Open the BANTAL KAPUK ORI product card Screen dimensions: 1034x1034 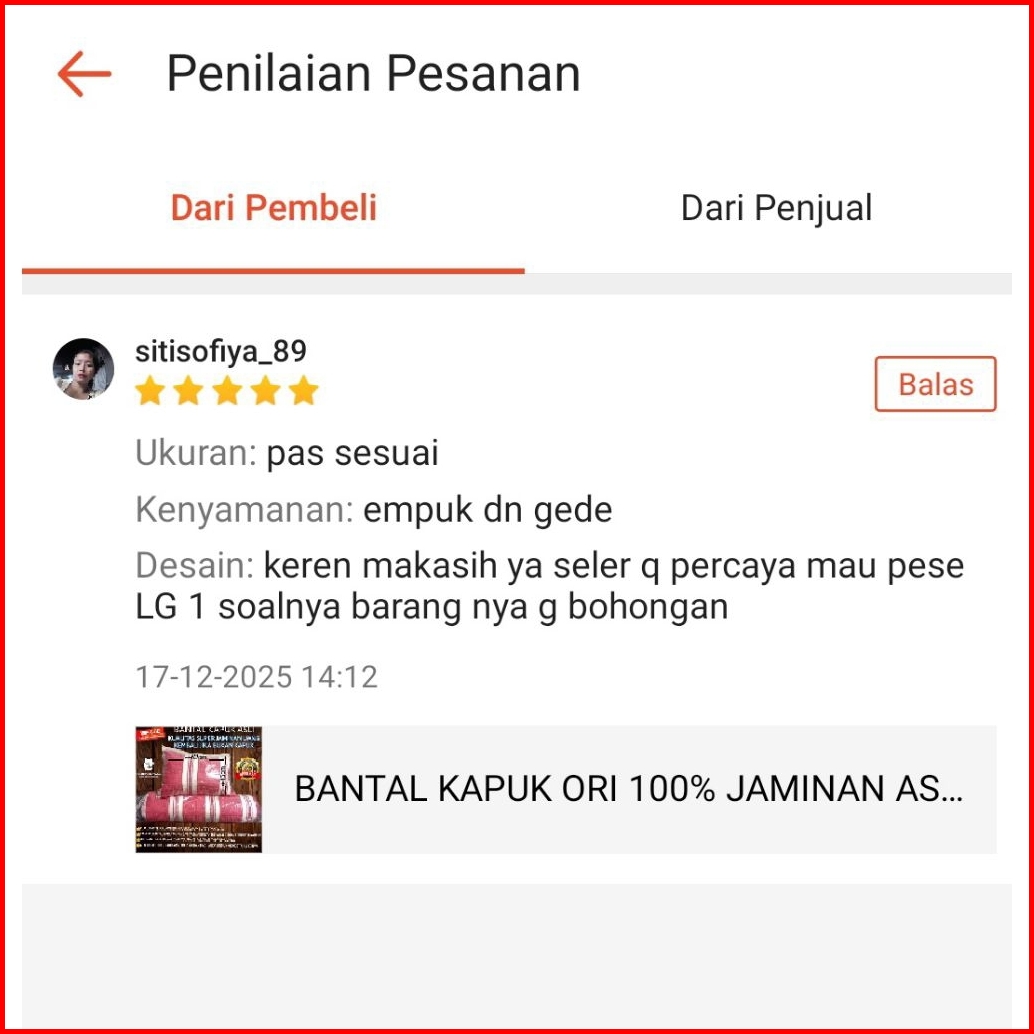565,789
